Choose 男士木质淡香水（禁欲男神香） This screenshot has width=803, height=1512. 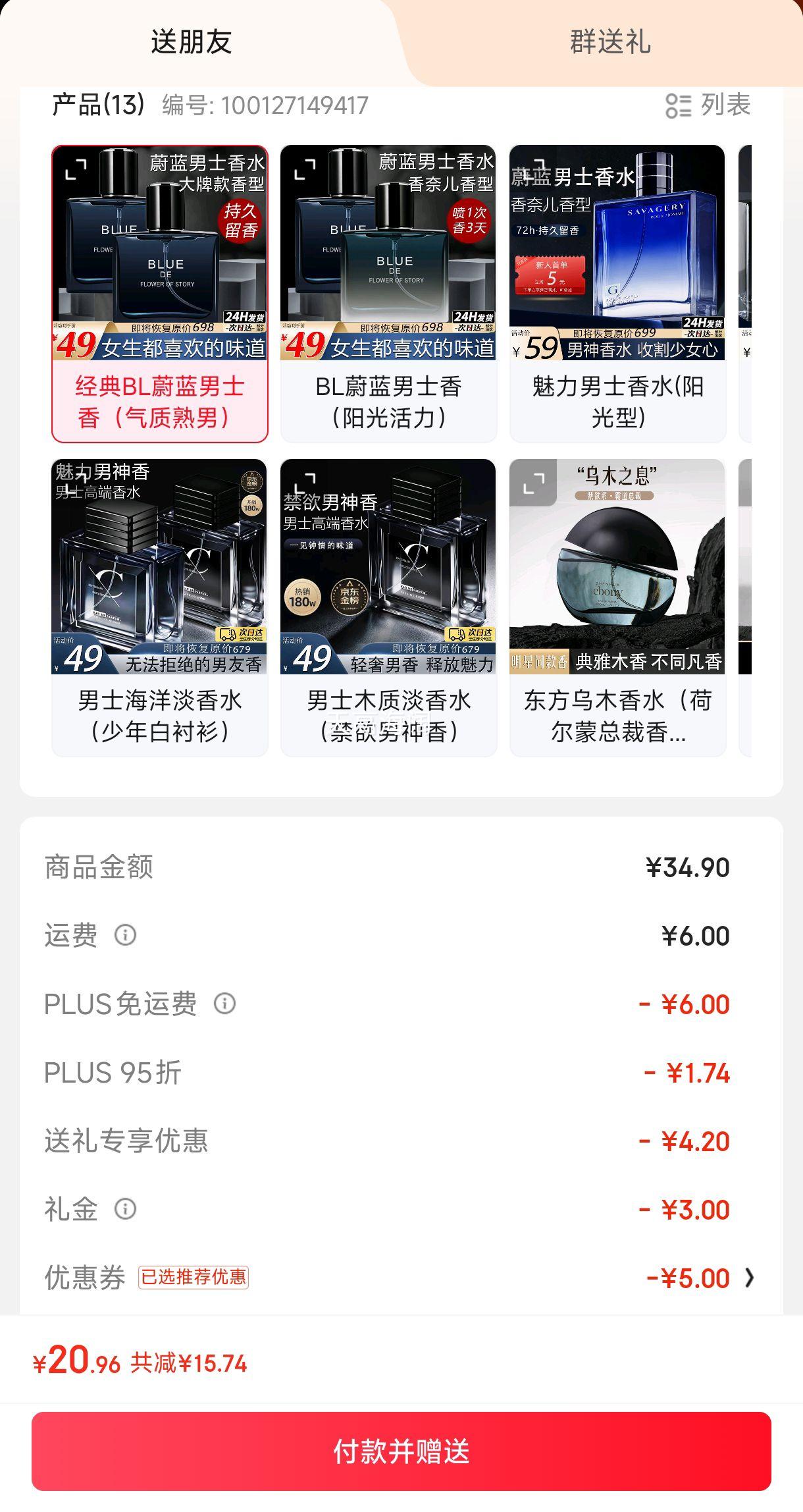tap(388, 607)
